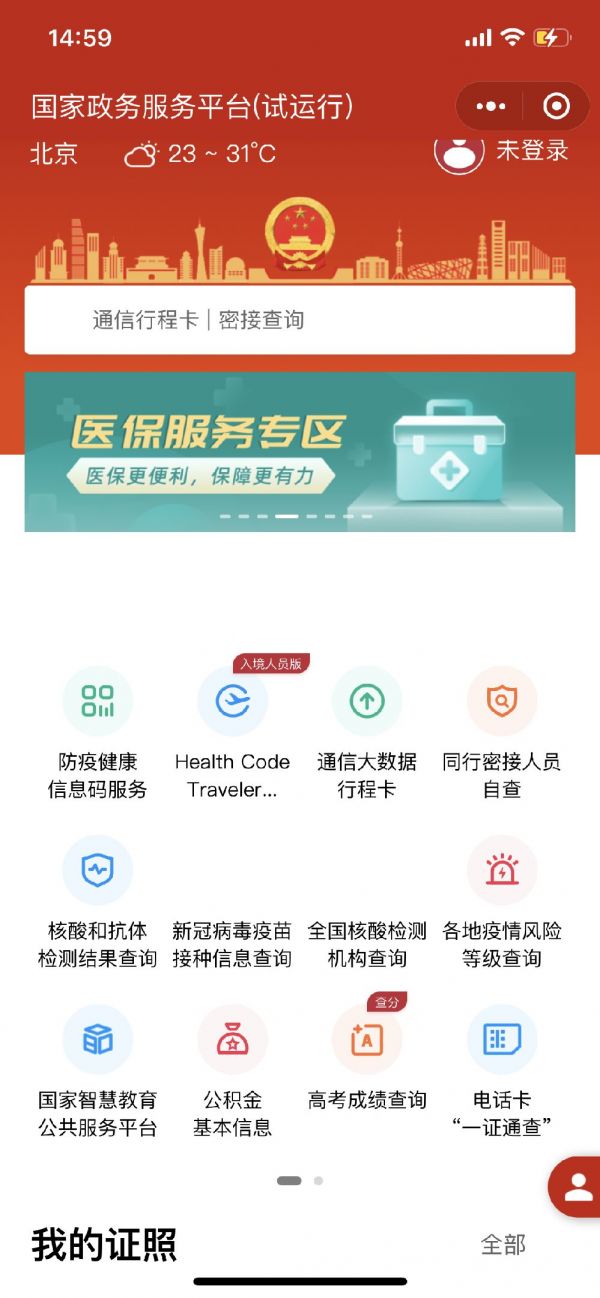This screenshot has height=1298, width=600.
Task: Open the 通信行程卡 search box
Action: [300, 320]
